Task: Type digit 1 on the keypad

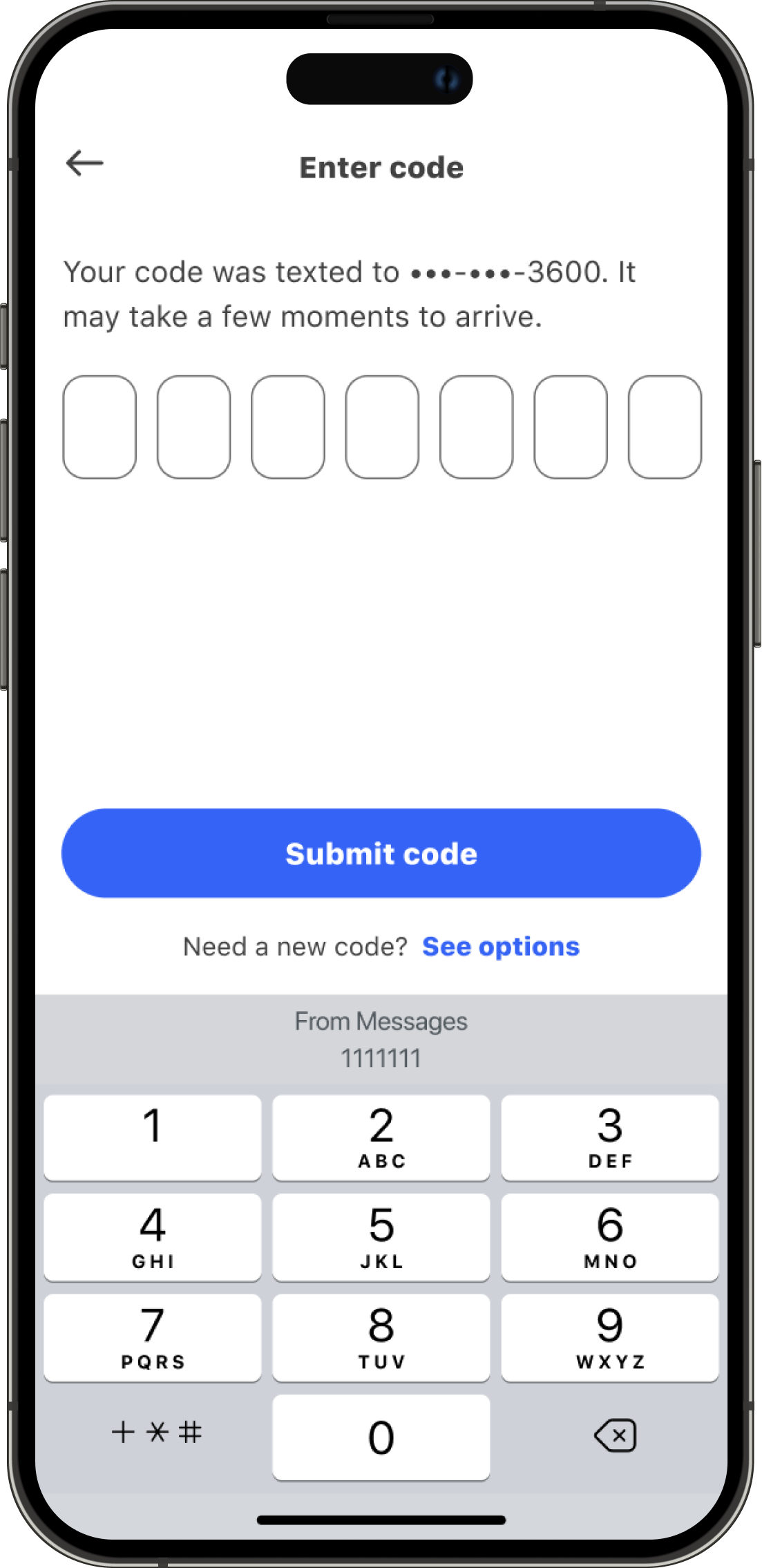Action: point(153,1137)
